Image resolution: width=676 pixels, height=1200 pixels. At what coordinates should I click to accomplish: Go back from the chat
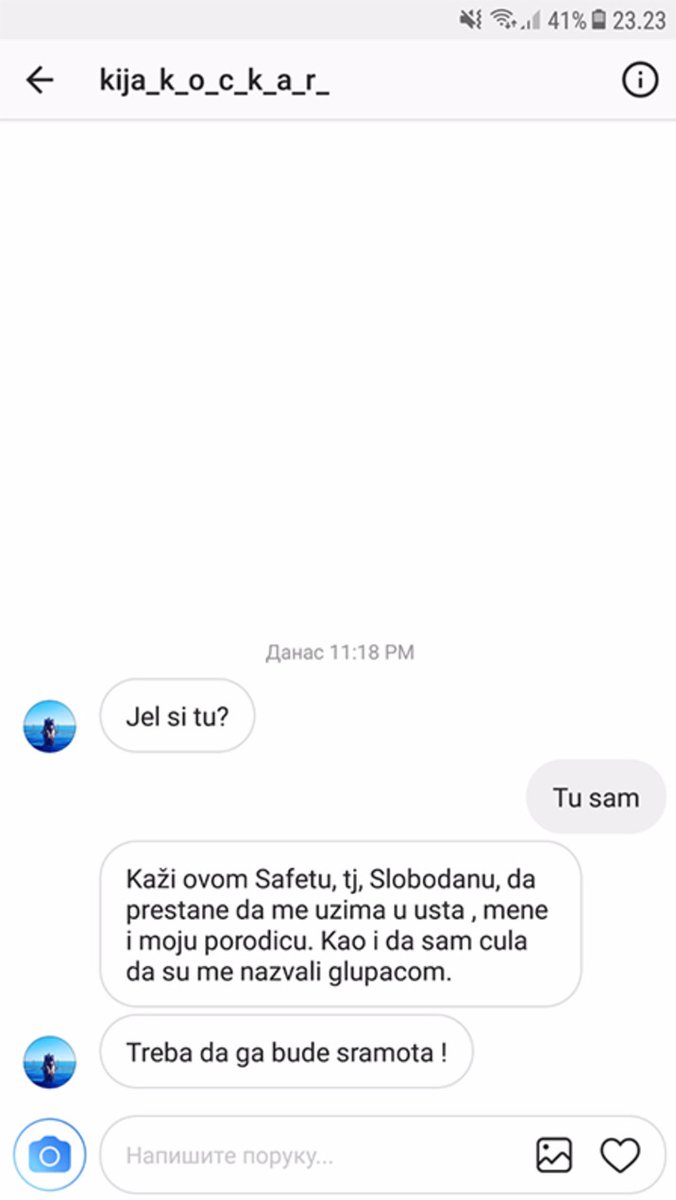pos(40,80)
